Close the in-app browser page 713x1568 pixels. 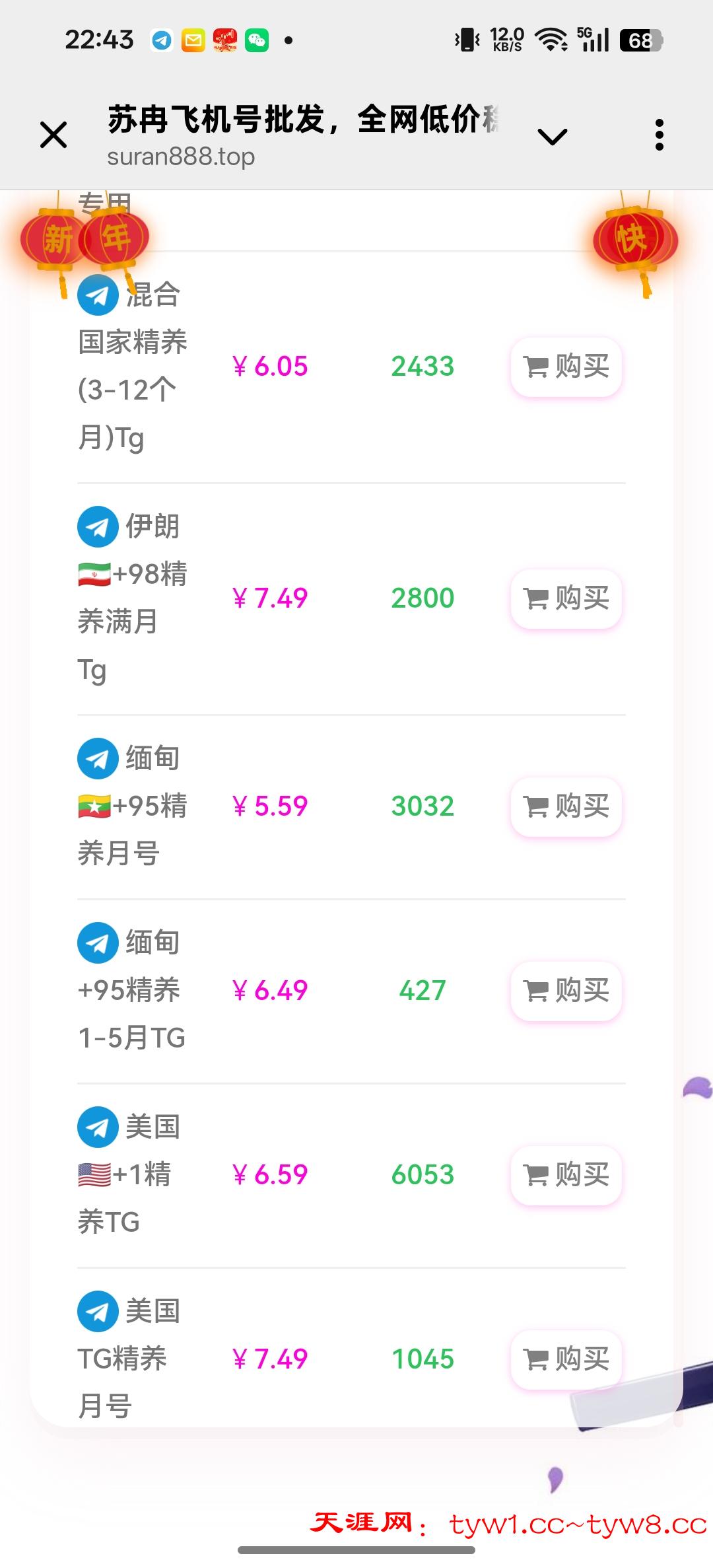pyautogui.click(x=53, y=135)
